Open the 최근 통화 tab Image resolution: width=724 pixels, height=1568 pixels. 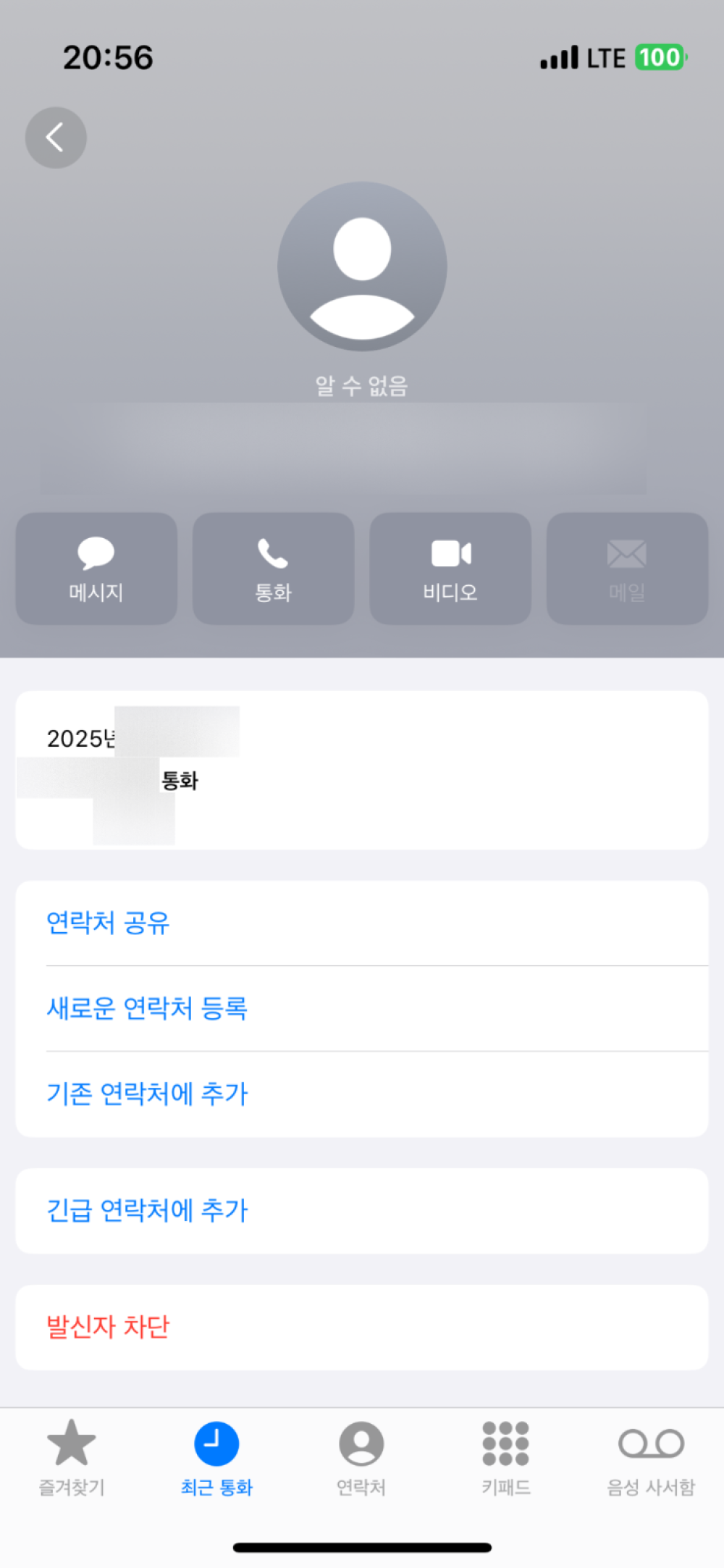pos(216,1456)
